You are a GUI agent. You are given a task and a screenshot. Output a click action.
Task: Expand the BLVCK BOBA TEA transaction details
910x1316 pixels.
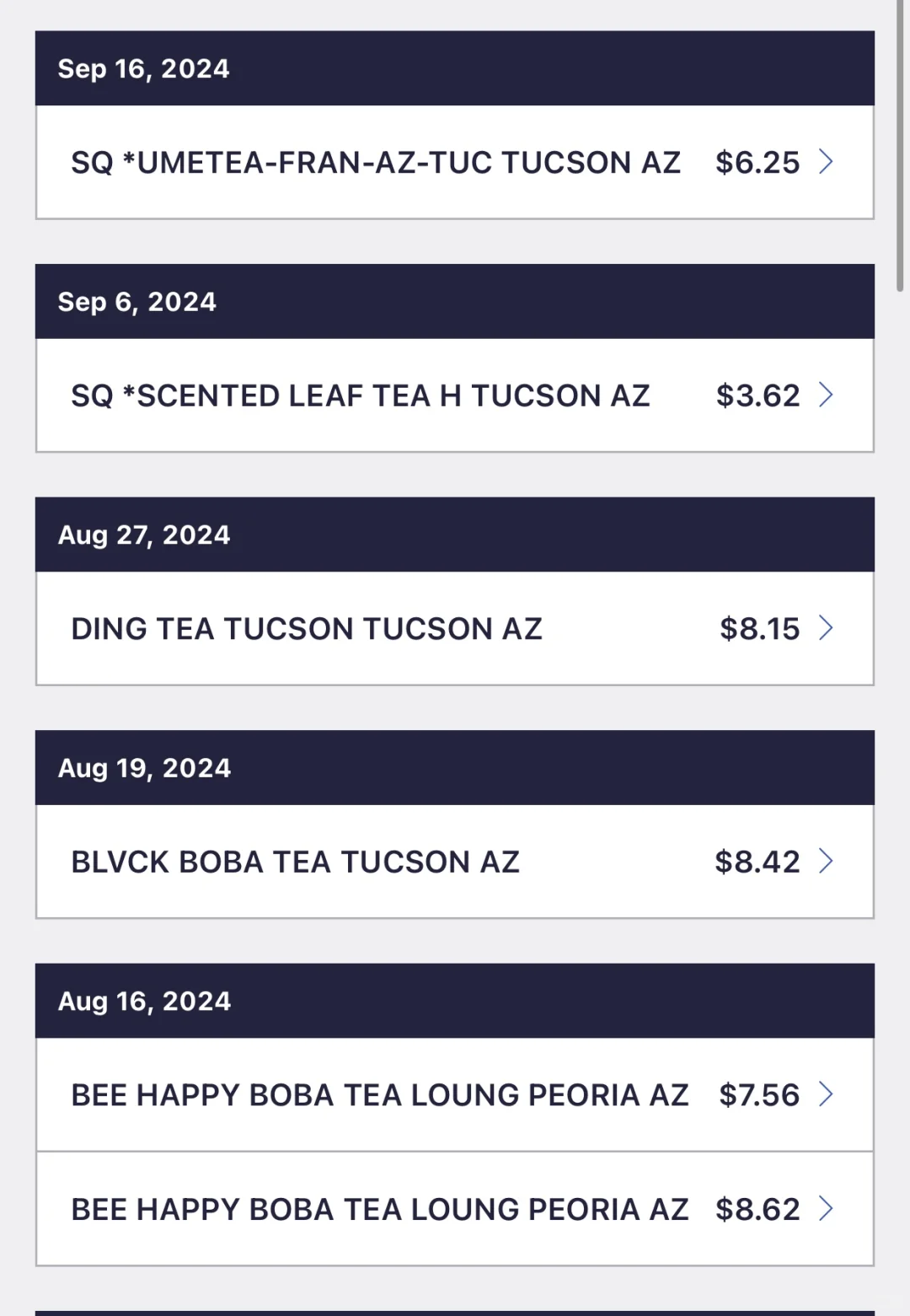pyautogui.click(x=455, y=861)
